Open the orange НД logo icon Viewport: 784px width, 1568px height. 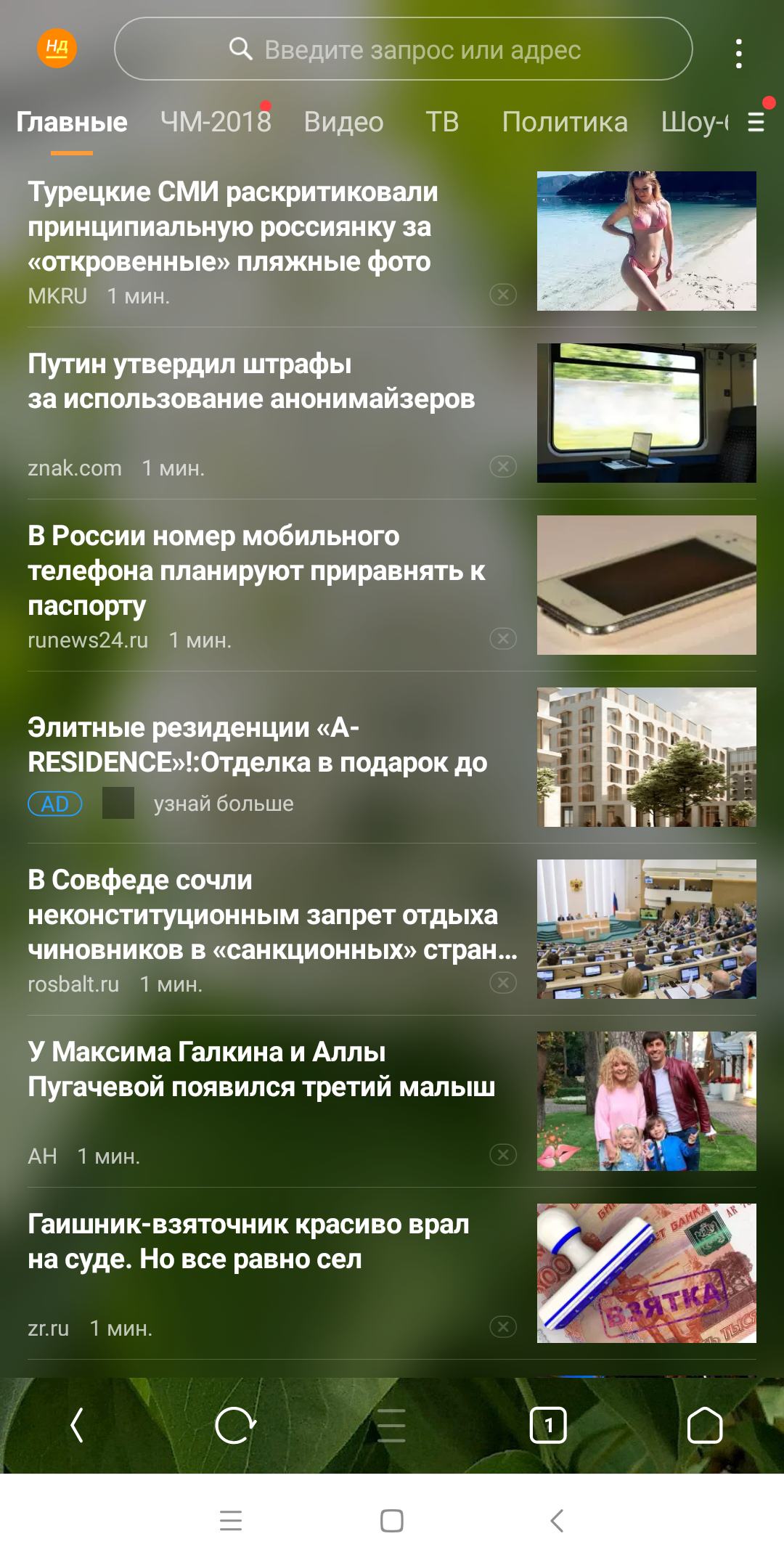[57, 48]
